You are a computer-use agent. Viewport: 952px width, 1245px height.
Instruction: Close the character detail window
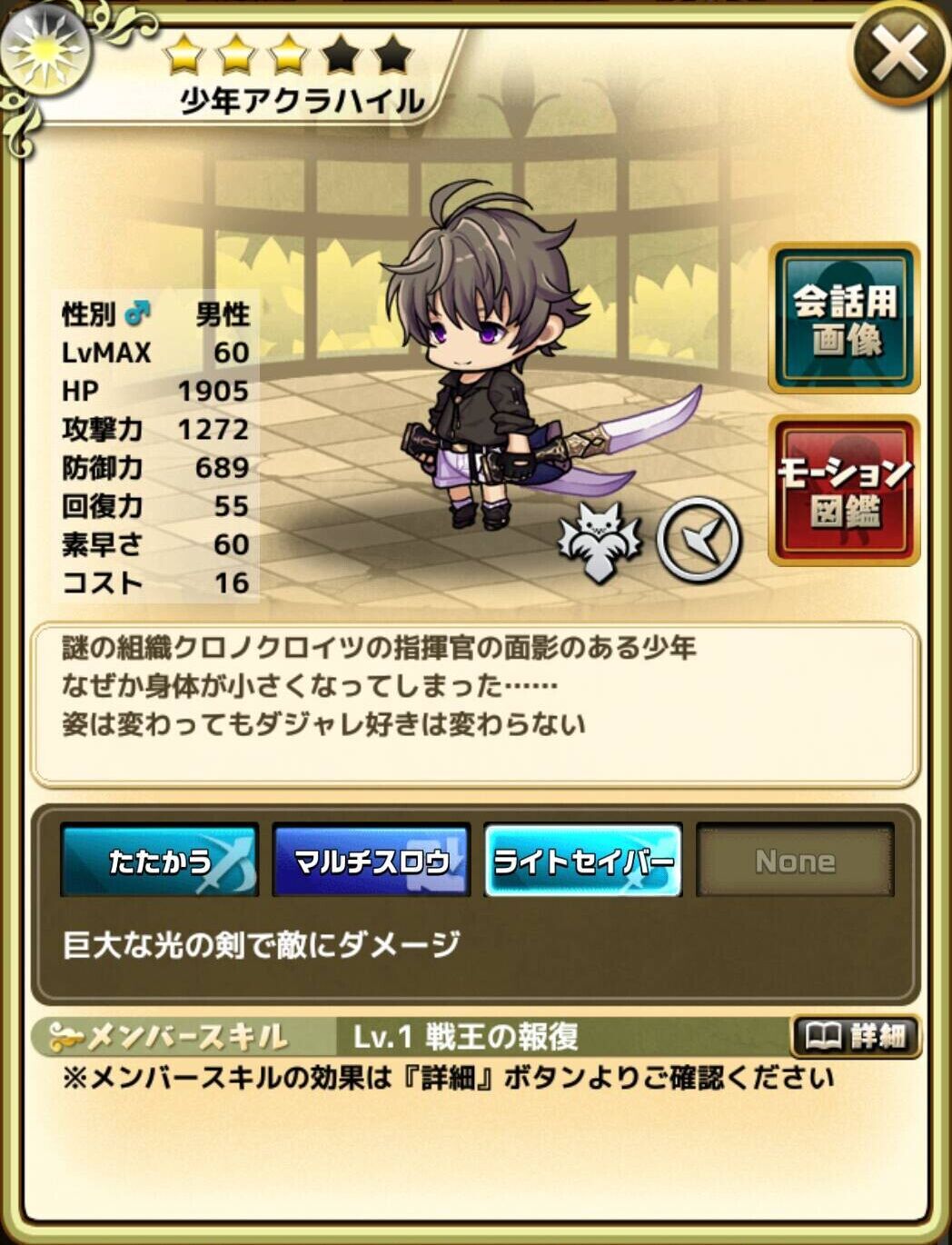pos(897,54)
